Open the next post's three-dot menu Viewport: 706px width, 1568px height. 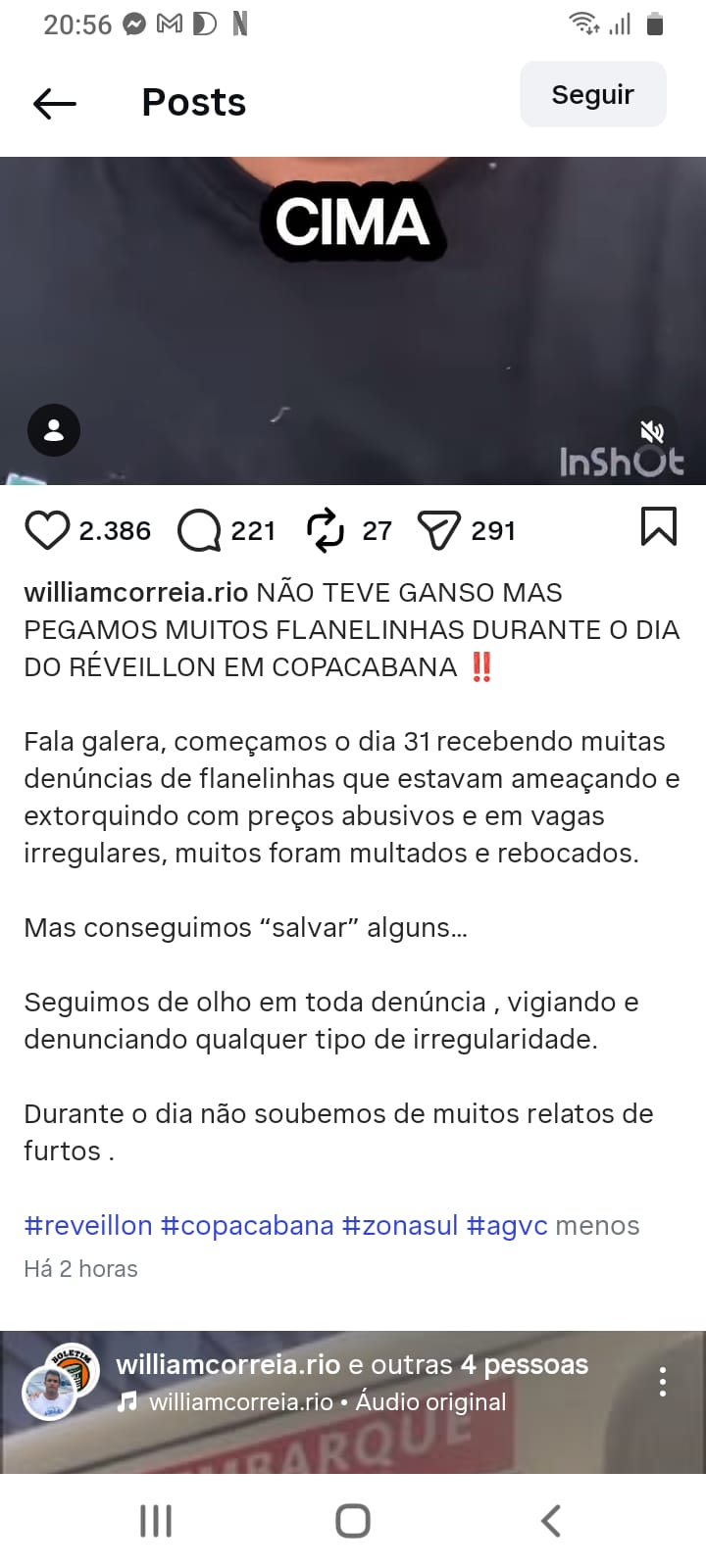(x=663, y=1382)
